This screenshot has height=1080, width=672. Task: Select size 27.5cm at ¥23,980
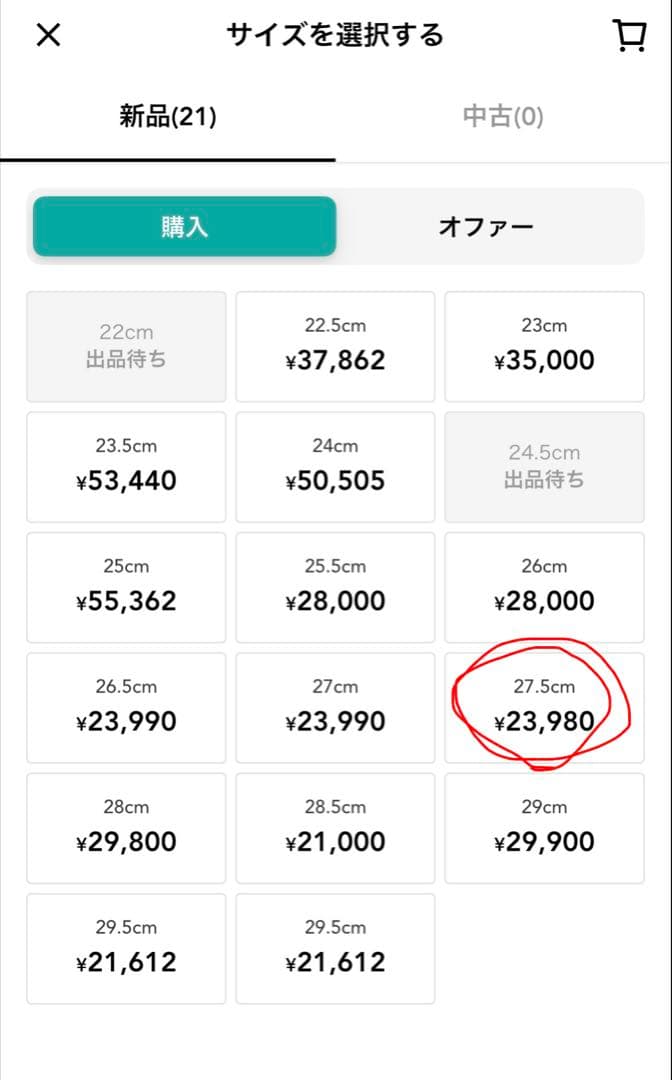(x=544, y=707)
